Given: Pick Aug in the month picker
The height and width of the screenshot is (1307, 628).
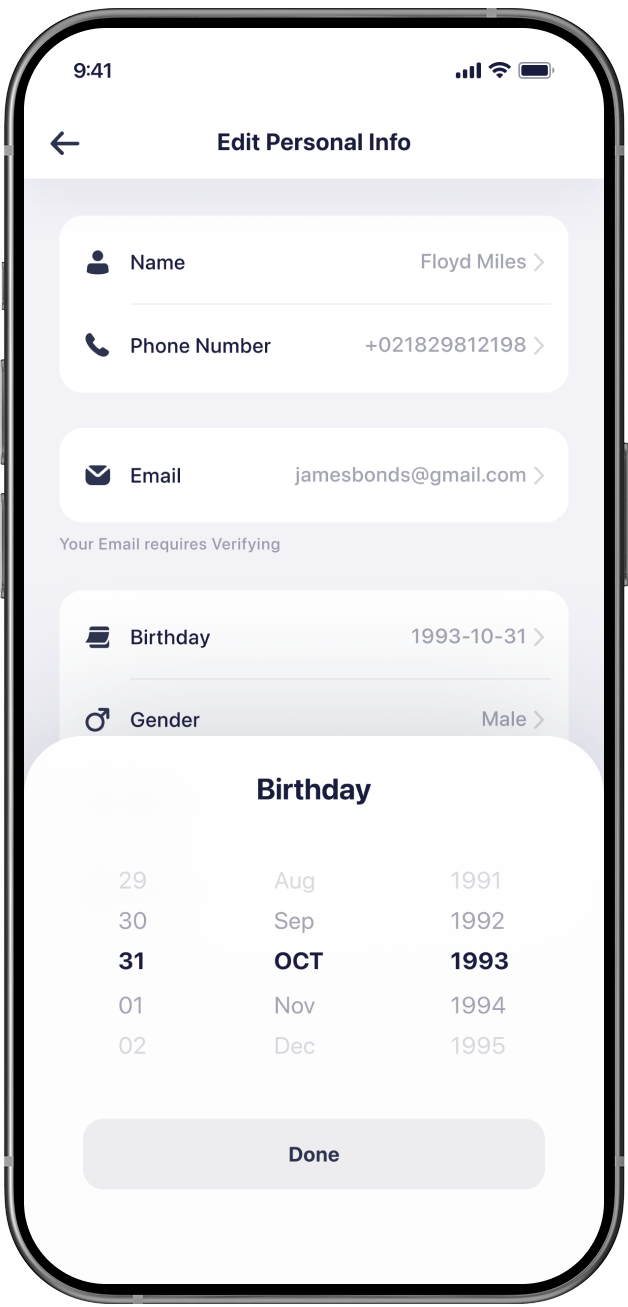Looking at the screenshot, I should 294,881.
